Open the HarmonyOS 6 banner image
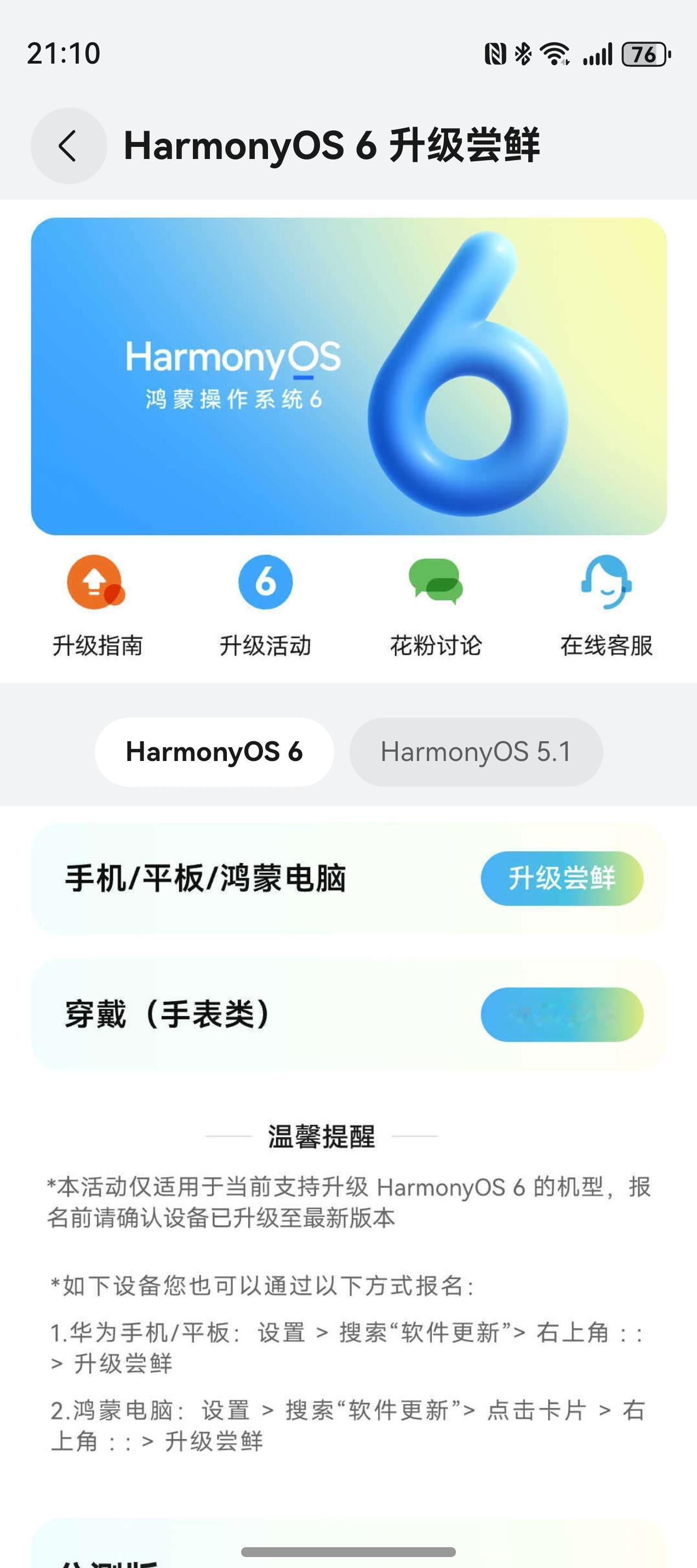The image size is (697, 1568). (348, 377)
